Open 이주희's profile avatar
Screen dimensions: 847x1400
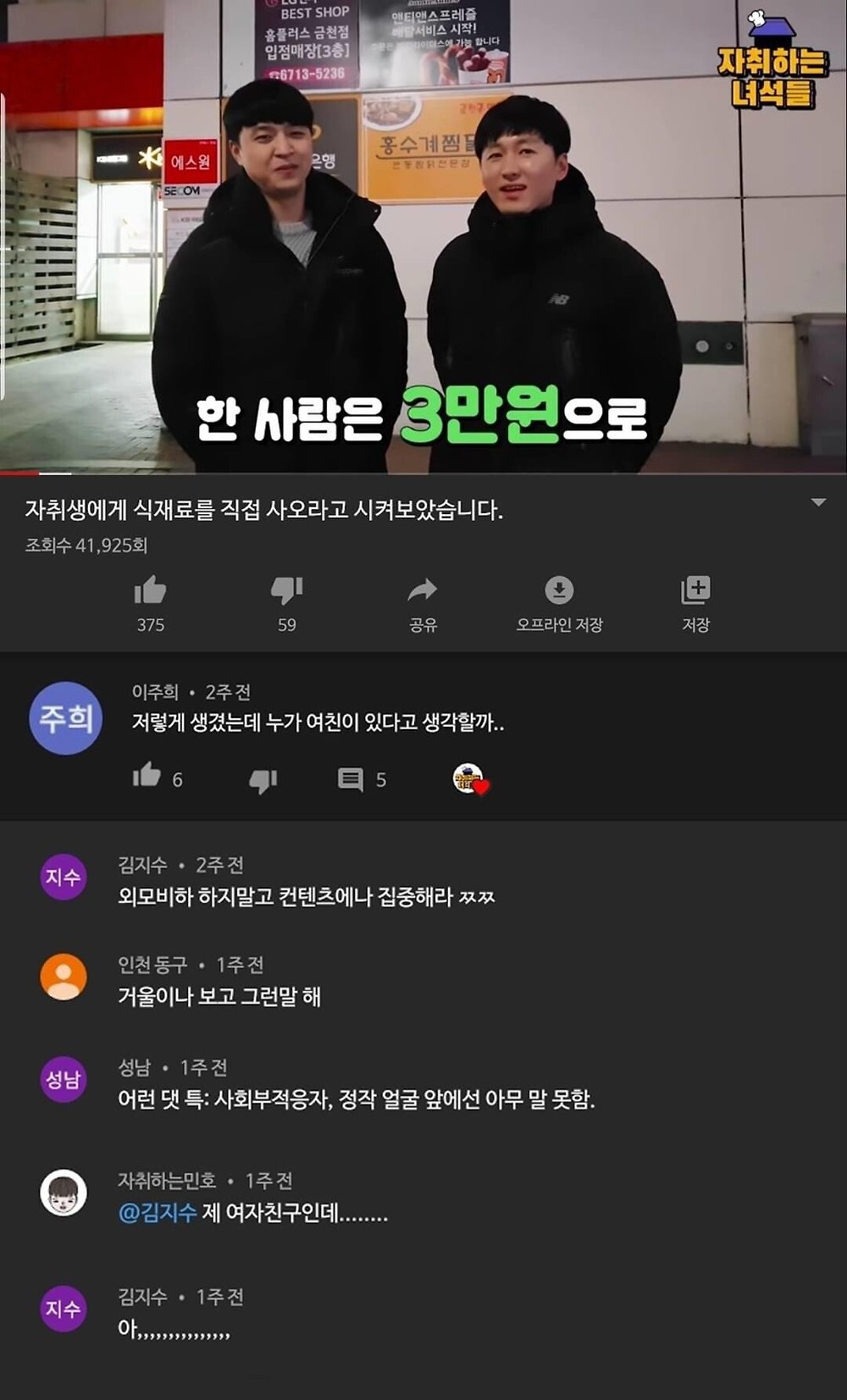point(66,718)
